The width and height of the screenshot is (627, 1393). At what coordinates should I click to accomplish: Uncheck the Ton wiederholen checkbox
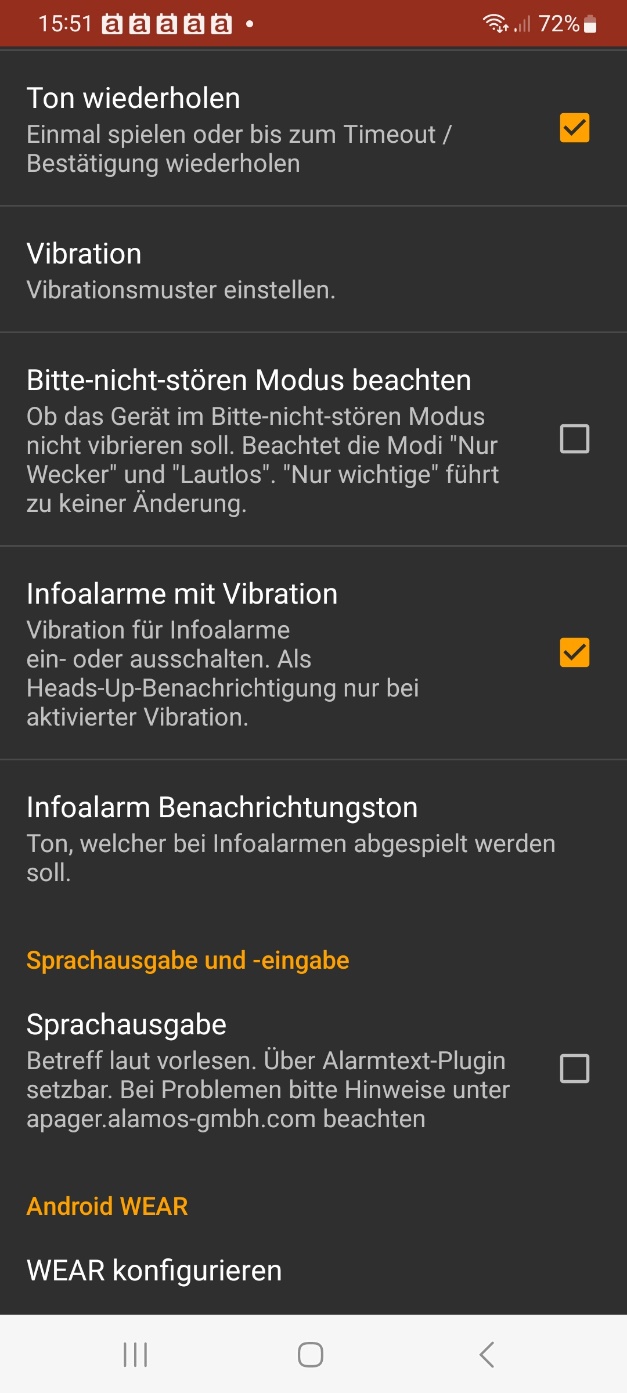tap(574, 128)
